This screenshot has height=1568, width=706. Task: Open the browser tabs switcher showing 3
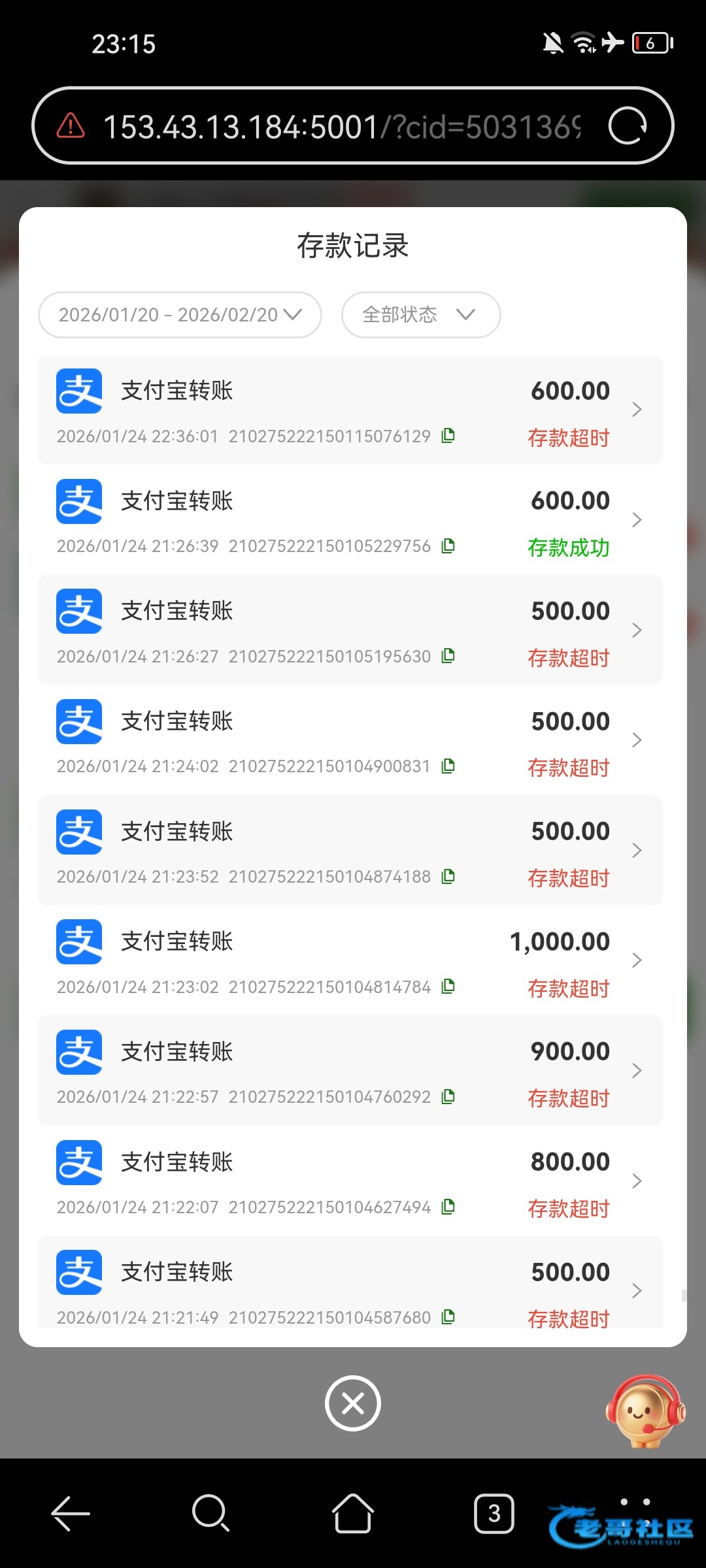494,1513
